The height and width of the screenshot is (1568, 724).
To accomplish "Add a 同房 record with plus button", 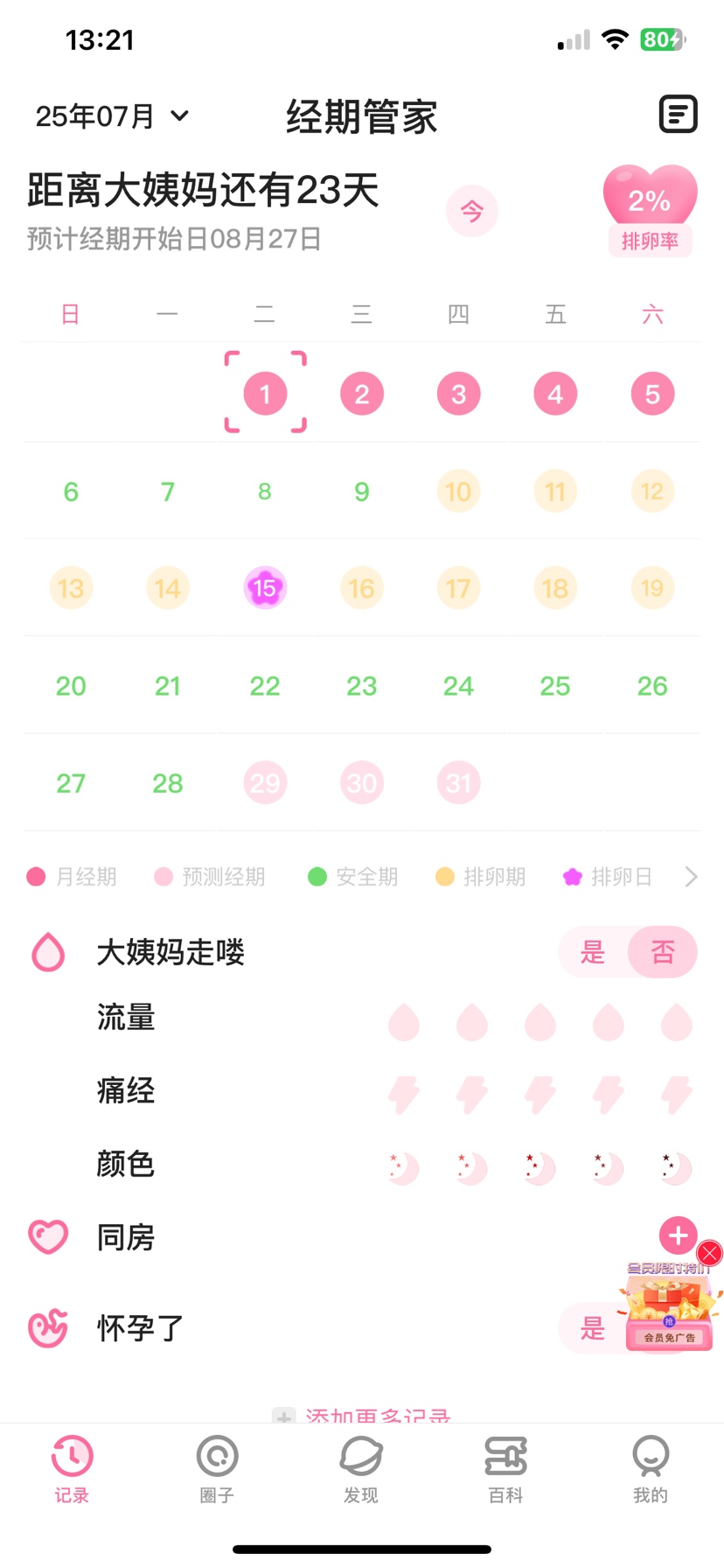I will click(x=678, y=1235).
